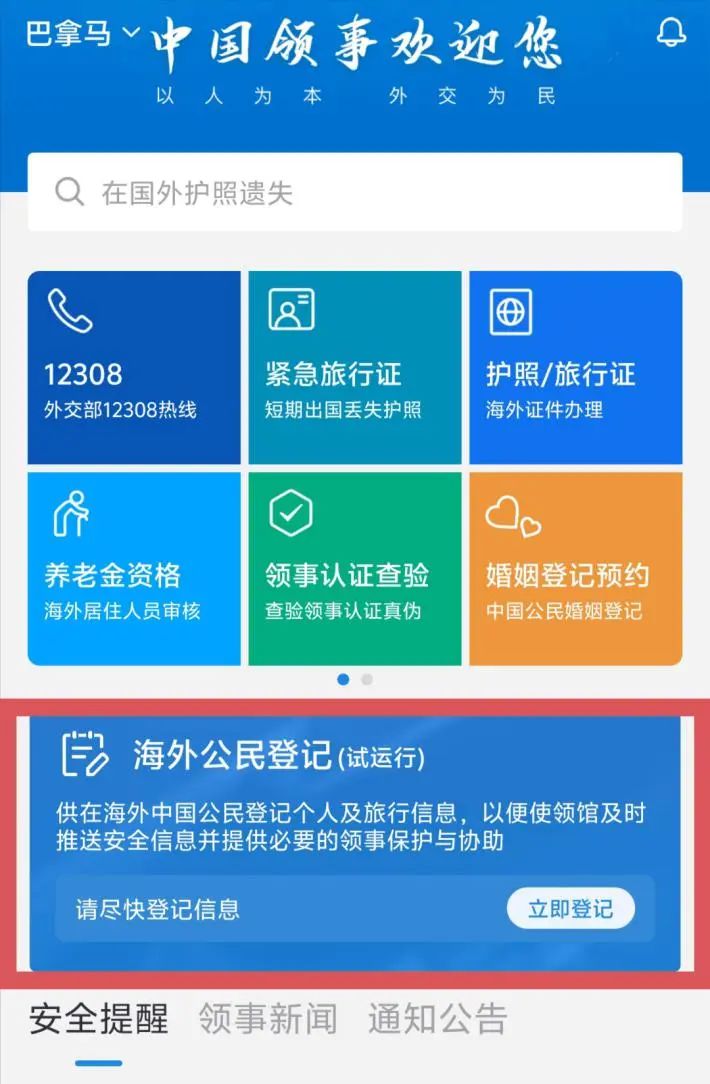Open the 紧急旅行证 tile

click(x=355, y=368)
